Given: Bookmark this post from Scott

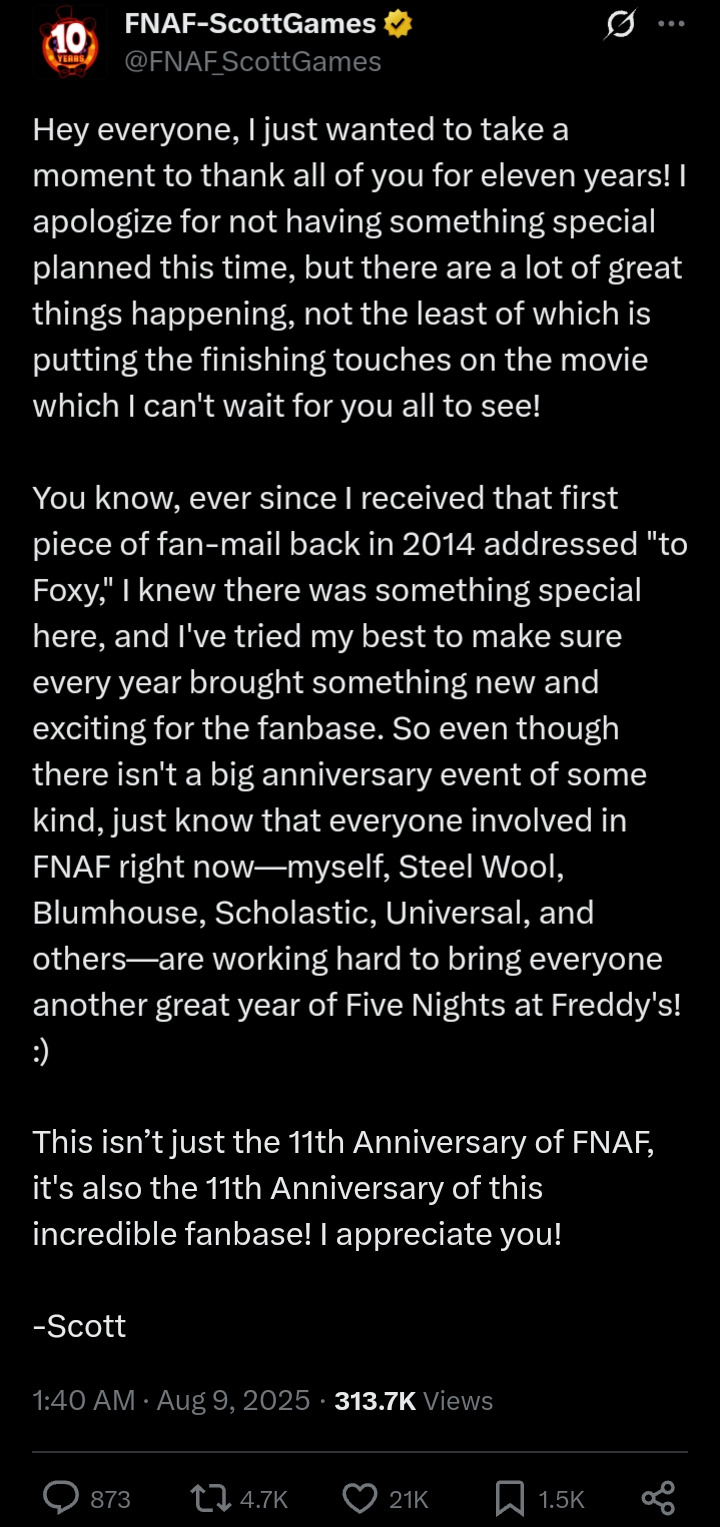Looking at the screenshot, I should click(x=509, y=1497).
